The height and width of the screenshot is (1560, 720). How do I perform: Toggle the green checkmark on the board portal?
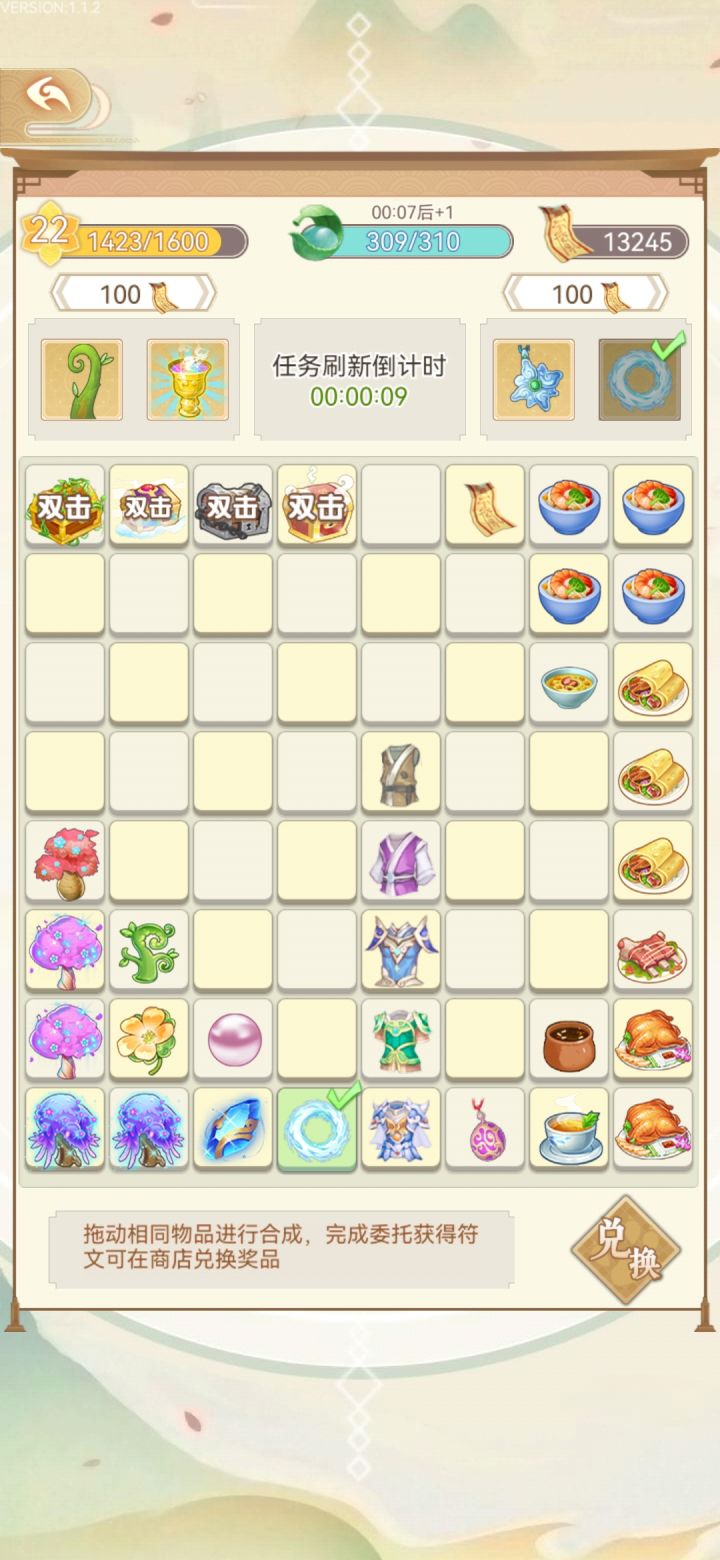[x=340, y=1103]
